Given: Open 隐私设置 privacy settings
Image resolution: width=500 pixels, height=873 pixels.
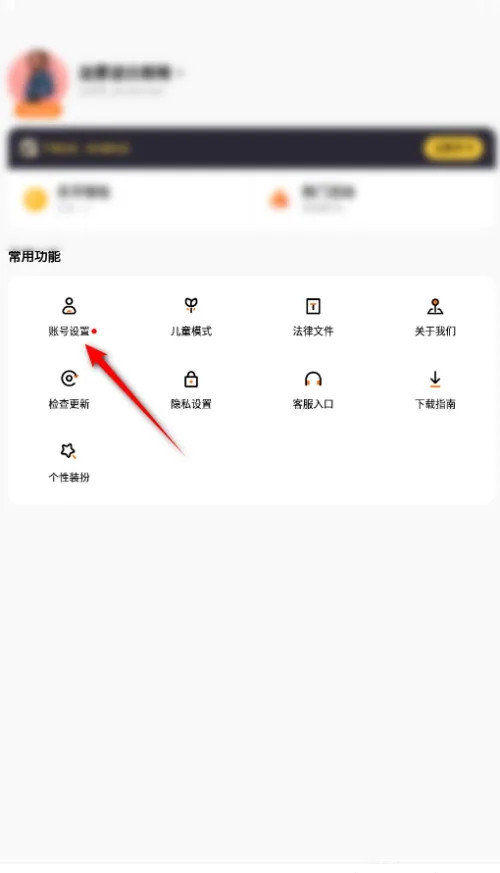Looking at the screenshot, I should 191,390.
